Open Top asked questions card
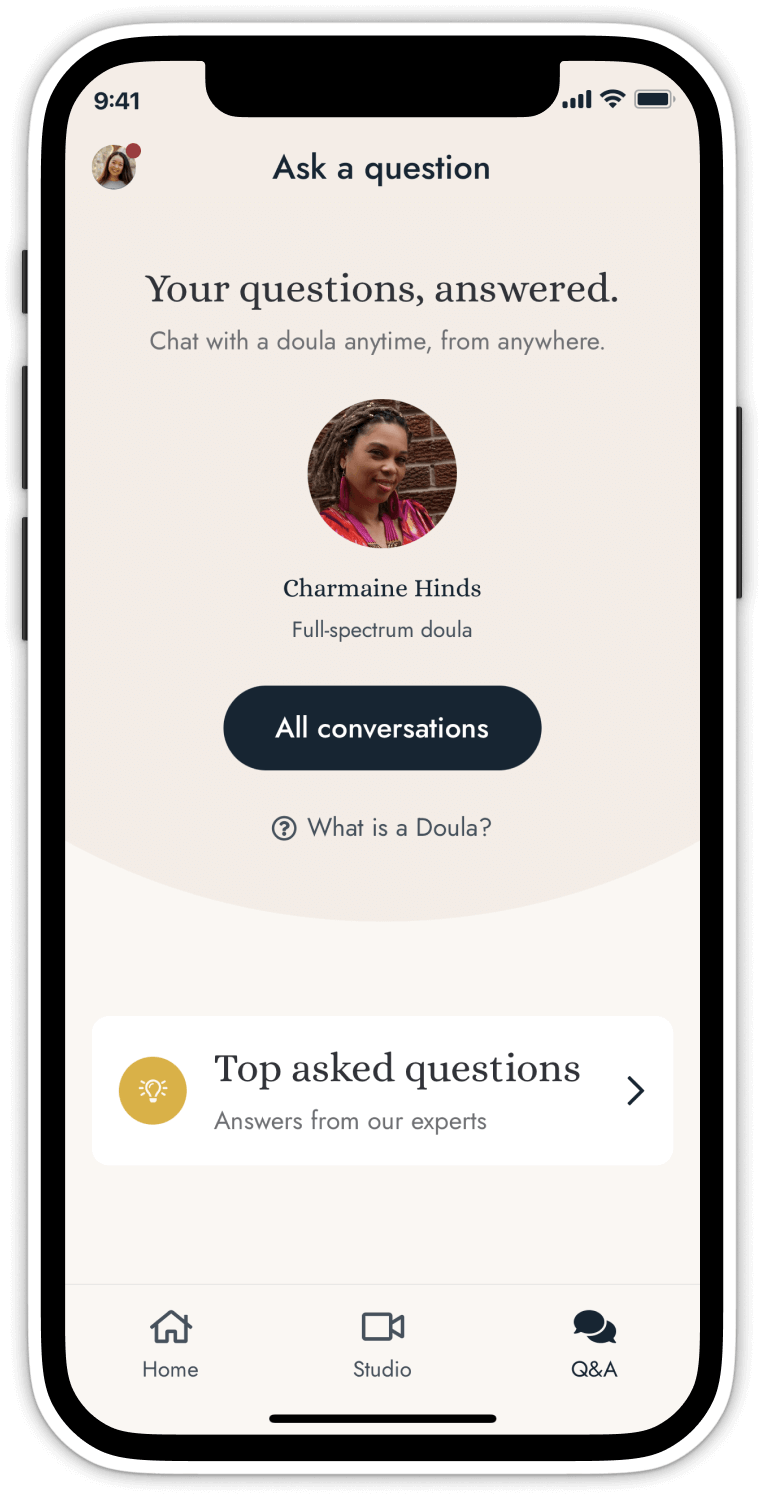Image resolution: width=764 pixels, height=1496 pixels. tap(382, 1091)
